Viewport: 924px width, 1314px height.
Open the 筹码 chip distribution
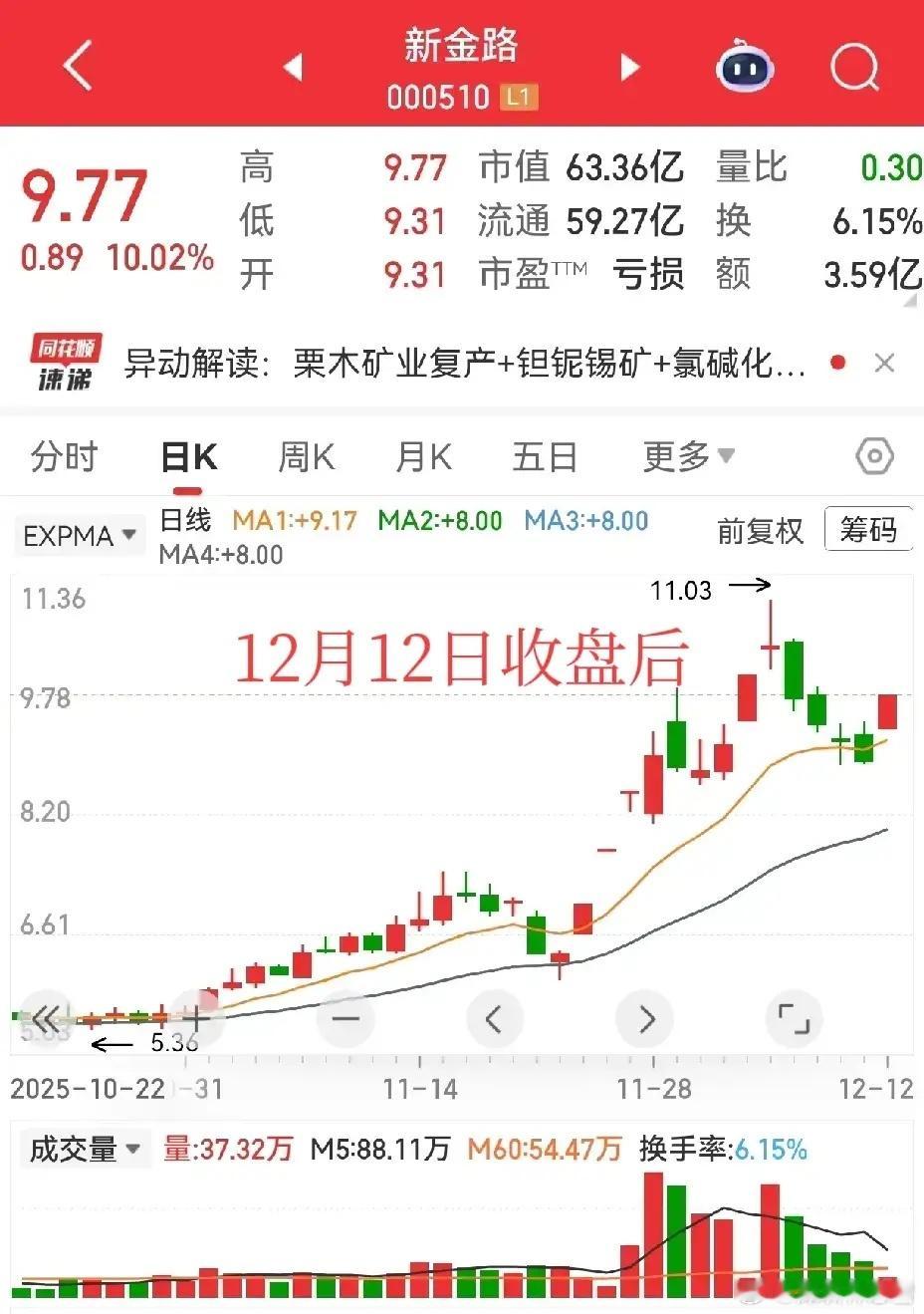click(868, 529)
